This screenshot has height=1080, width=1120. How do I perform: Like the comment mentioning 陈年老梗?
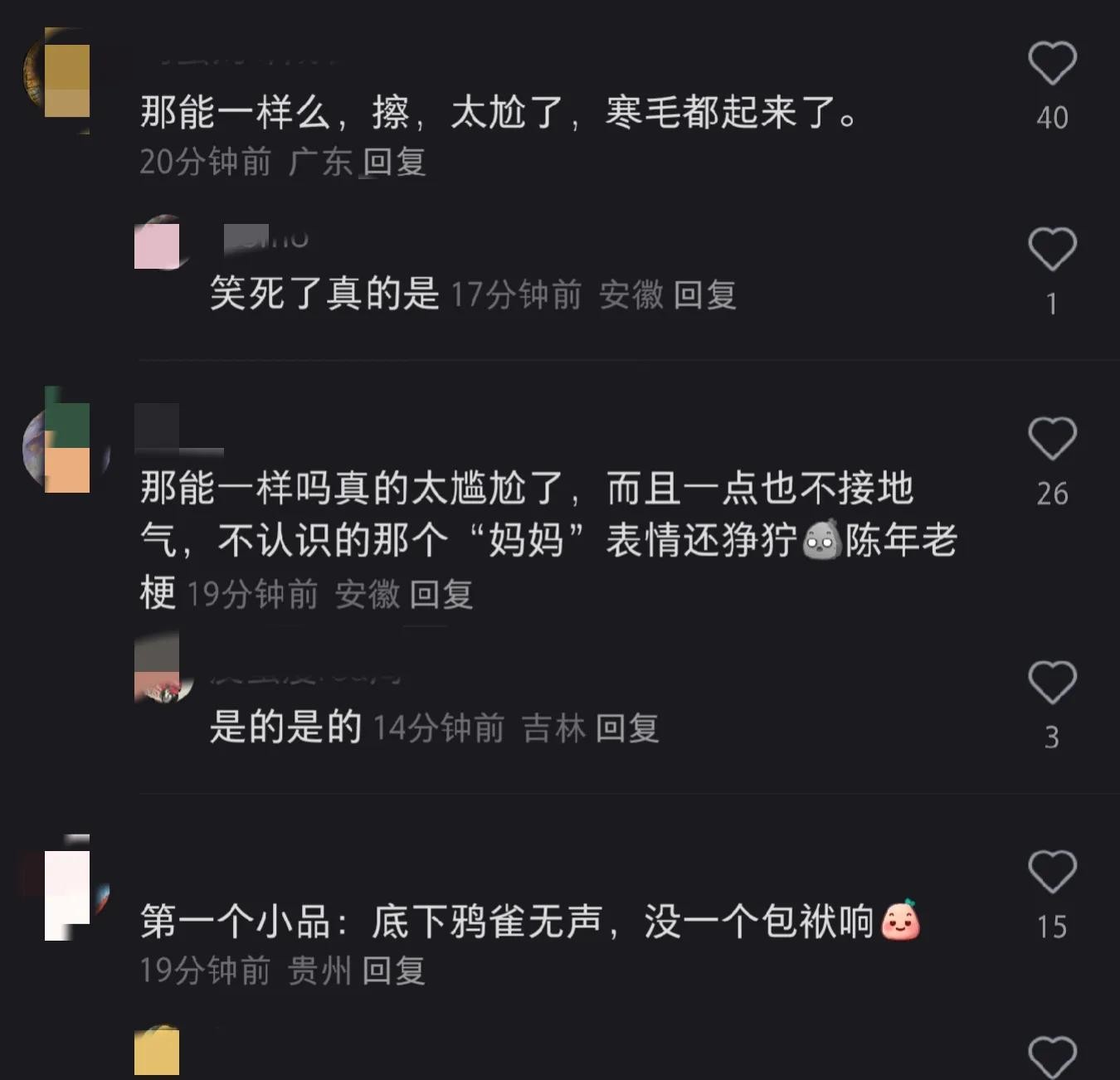point(1052,440)
